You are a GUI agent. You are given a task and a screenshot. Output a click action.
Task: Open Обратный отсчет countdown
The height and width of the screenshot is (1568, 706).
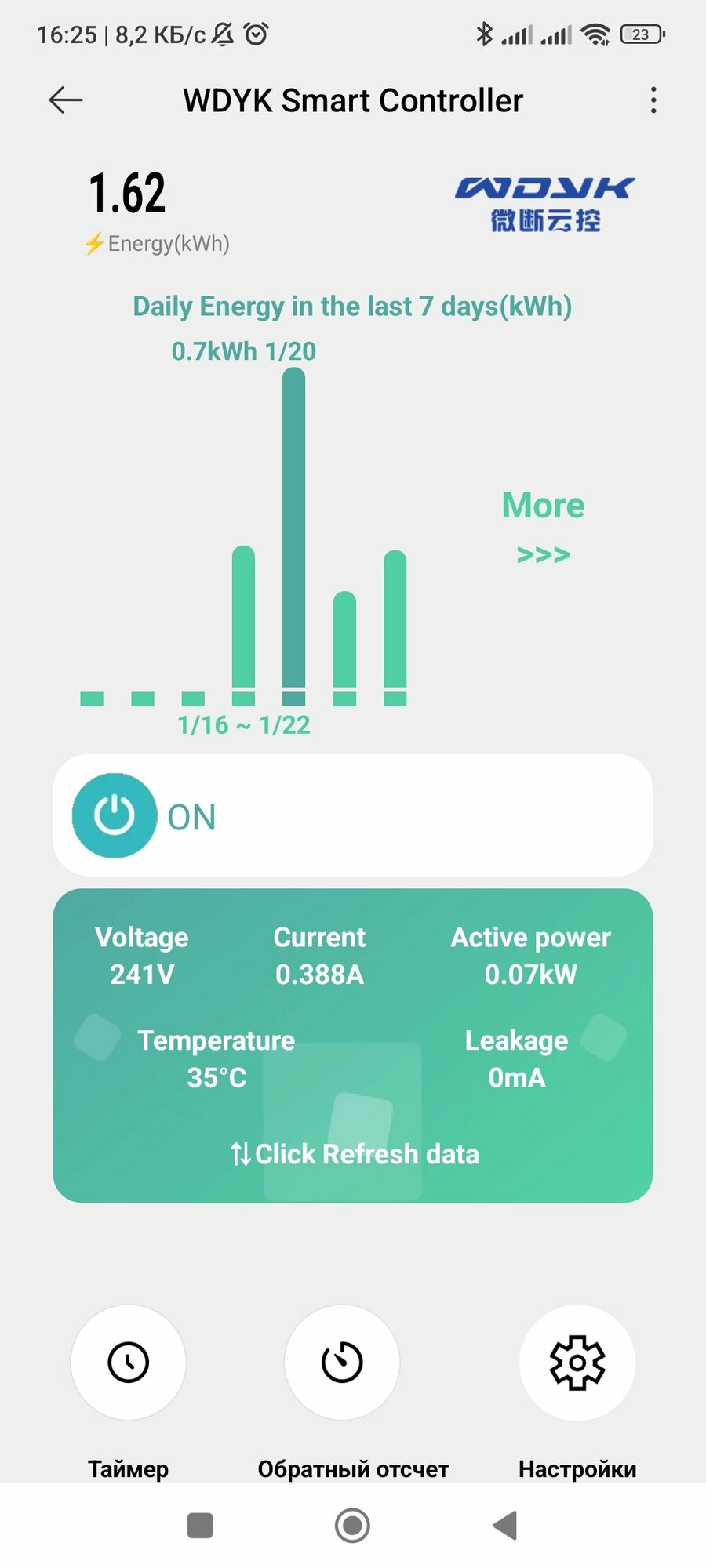(x=342, y=1363)
